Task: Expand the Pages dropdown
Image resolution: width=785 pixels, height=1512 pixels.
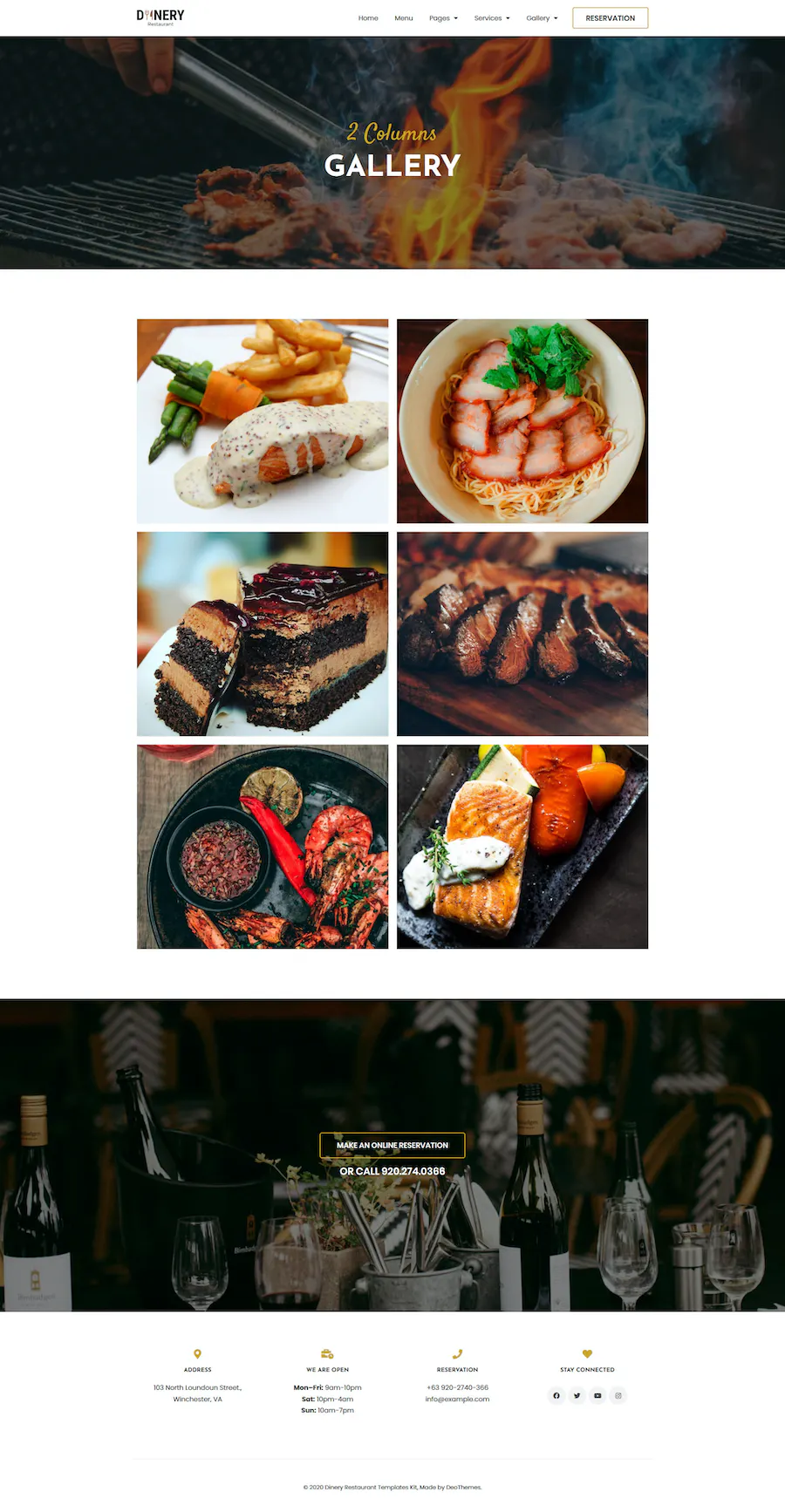Action: (443, 18)
